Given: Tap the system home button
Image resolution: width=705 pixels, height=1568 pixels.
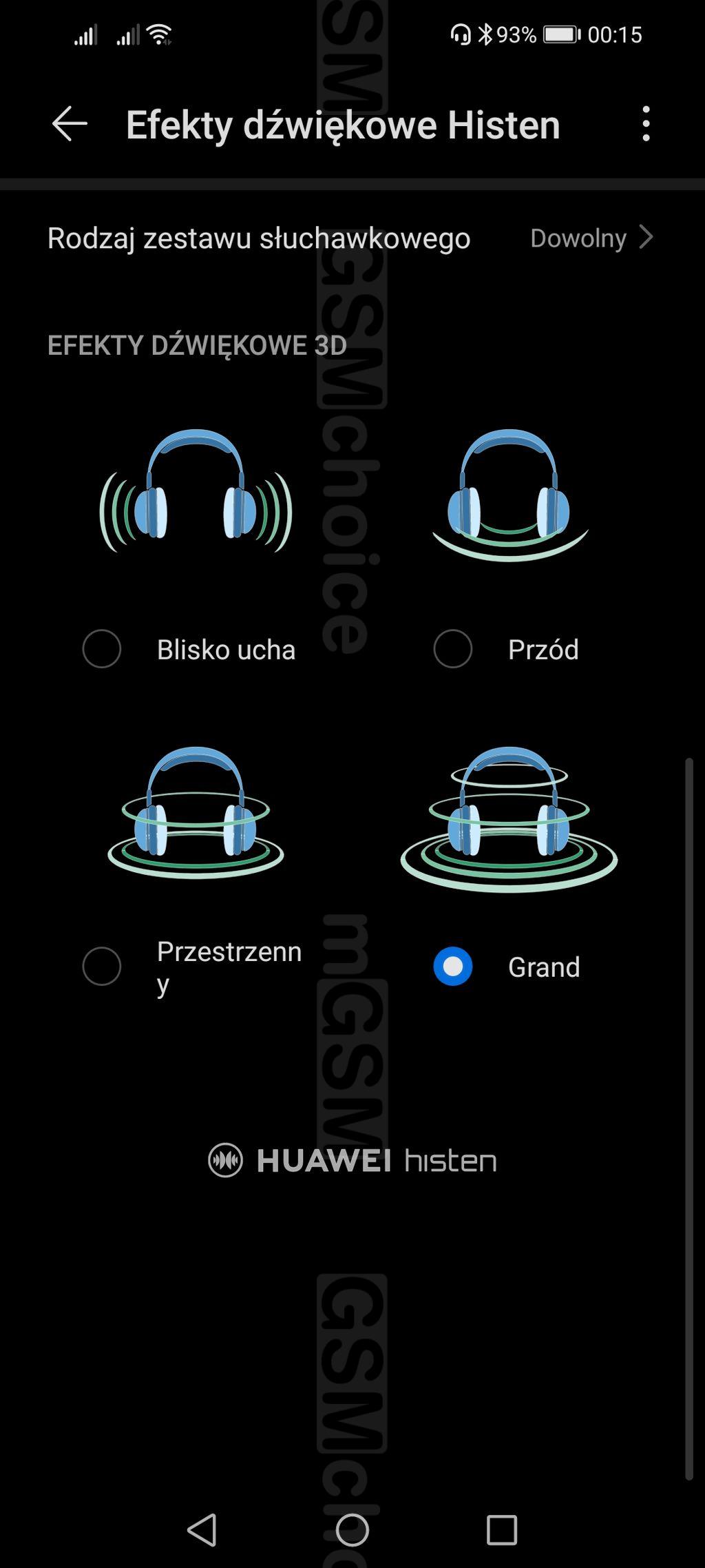Looking at the screenshot, I should 352,1530.
